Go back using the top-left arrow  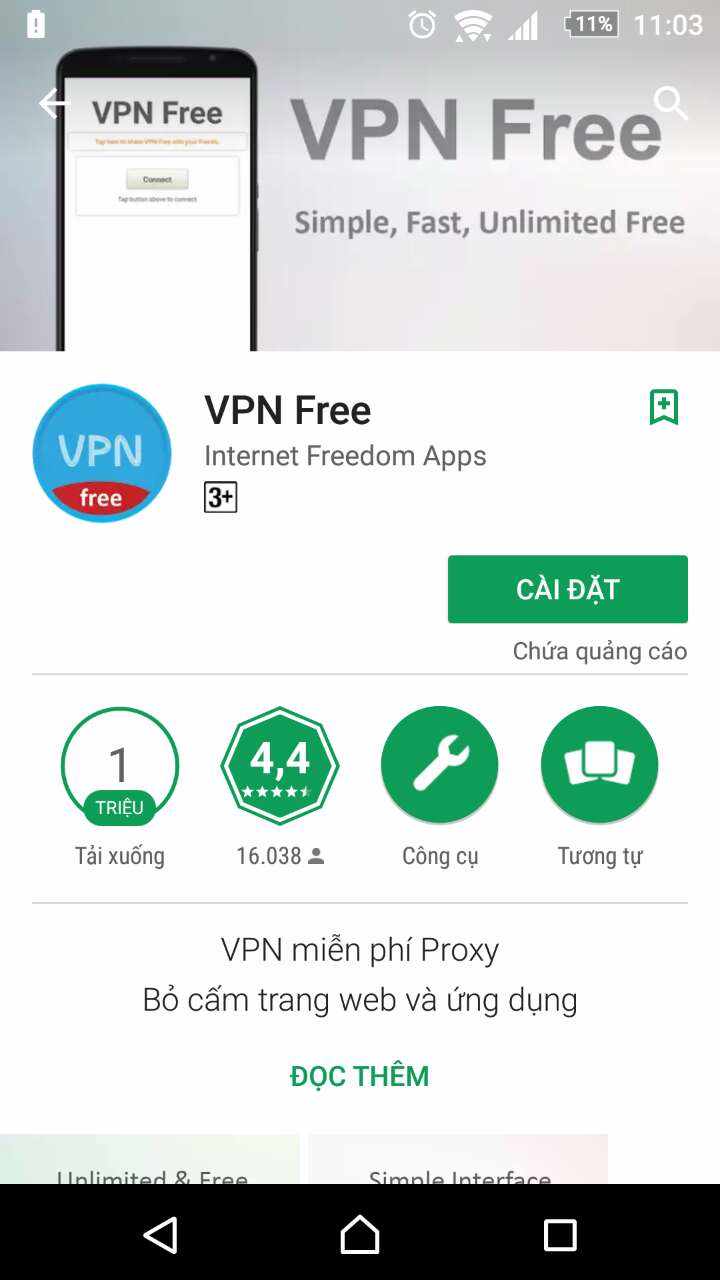coord(53,103)
